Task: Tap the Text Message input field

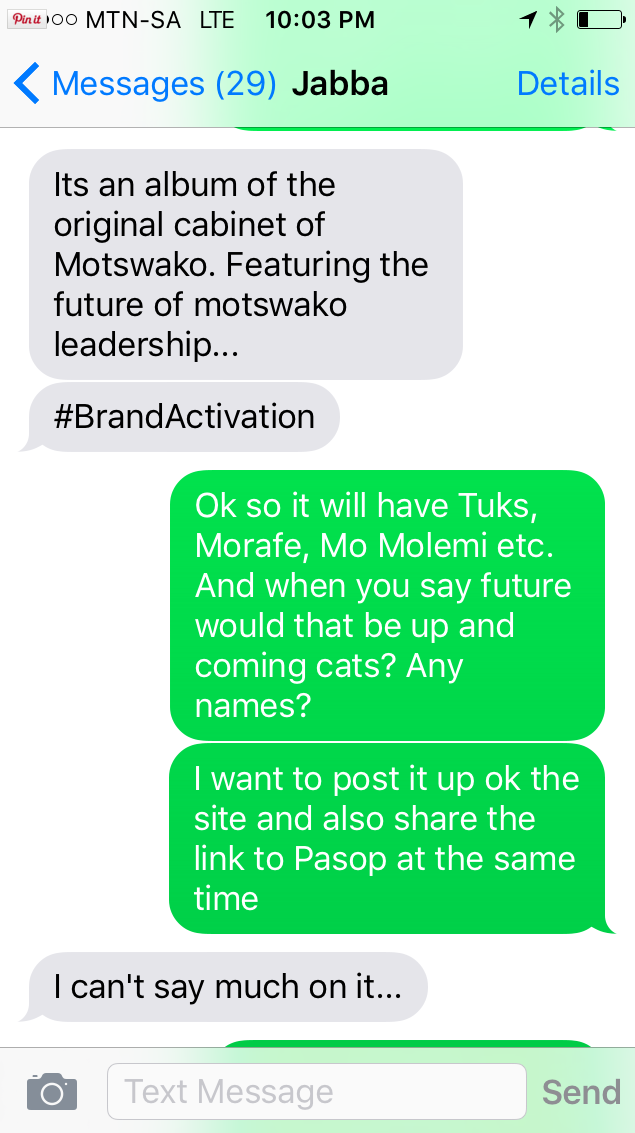Action: click(316, 1091)
